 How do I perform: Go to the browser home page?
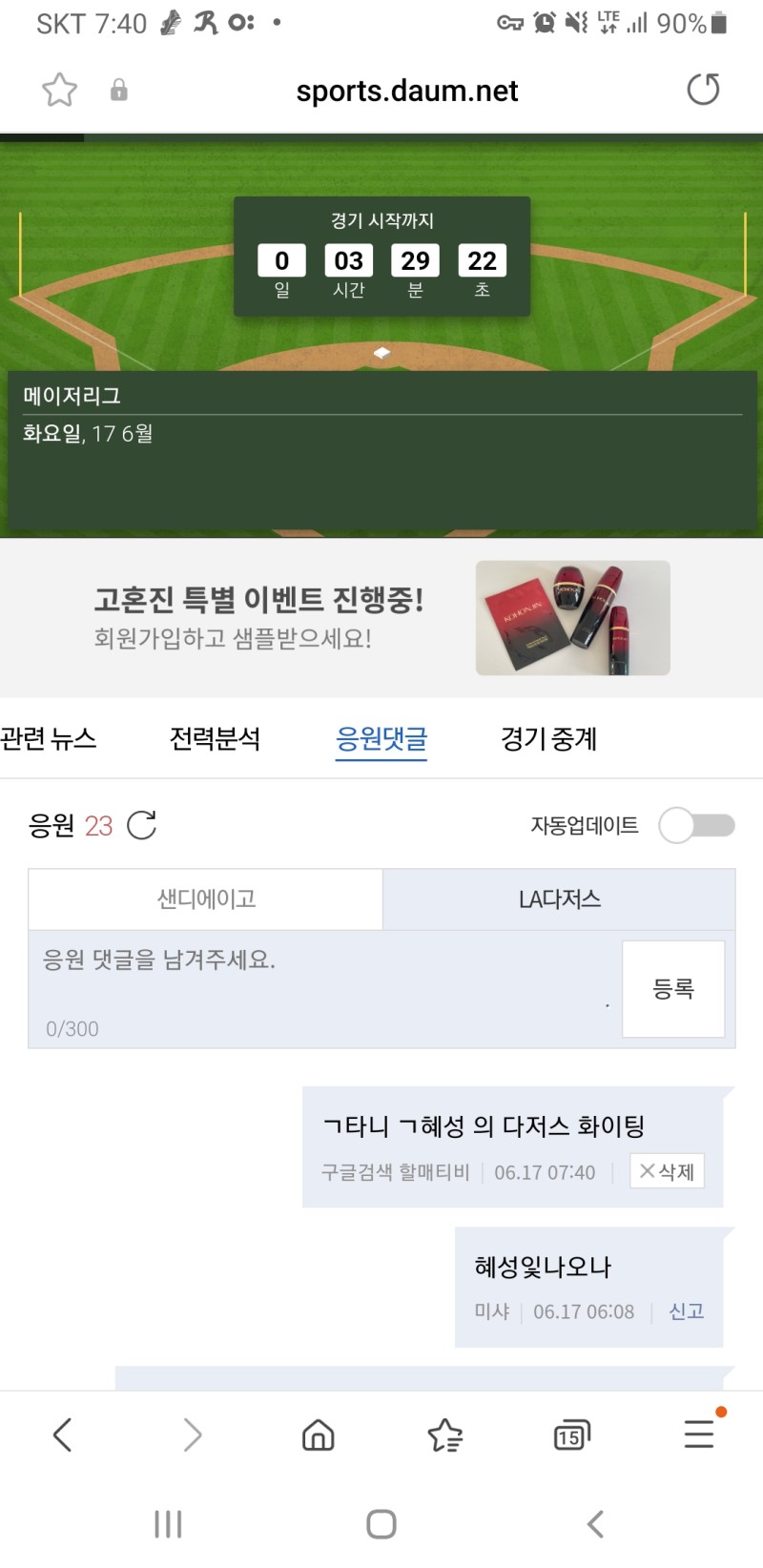pos(318,1434)
